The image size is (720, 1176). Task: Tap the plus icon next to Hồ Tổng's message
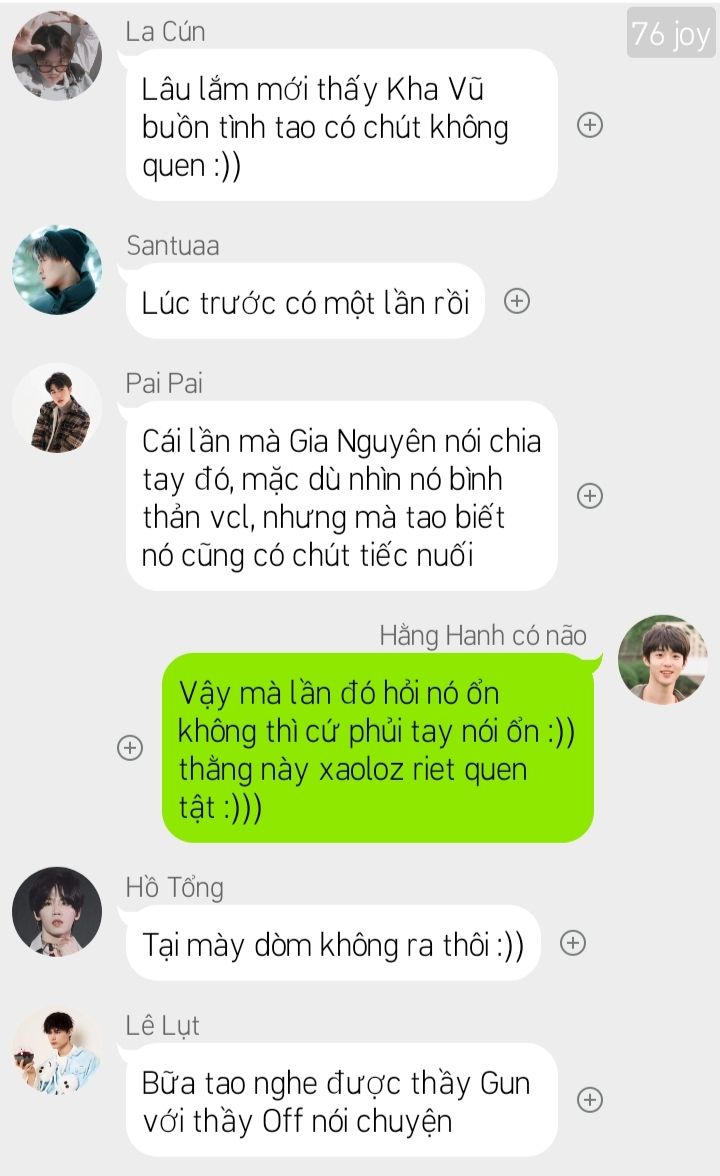click(x=572, y=943)
